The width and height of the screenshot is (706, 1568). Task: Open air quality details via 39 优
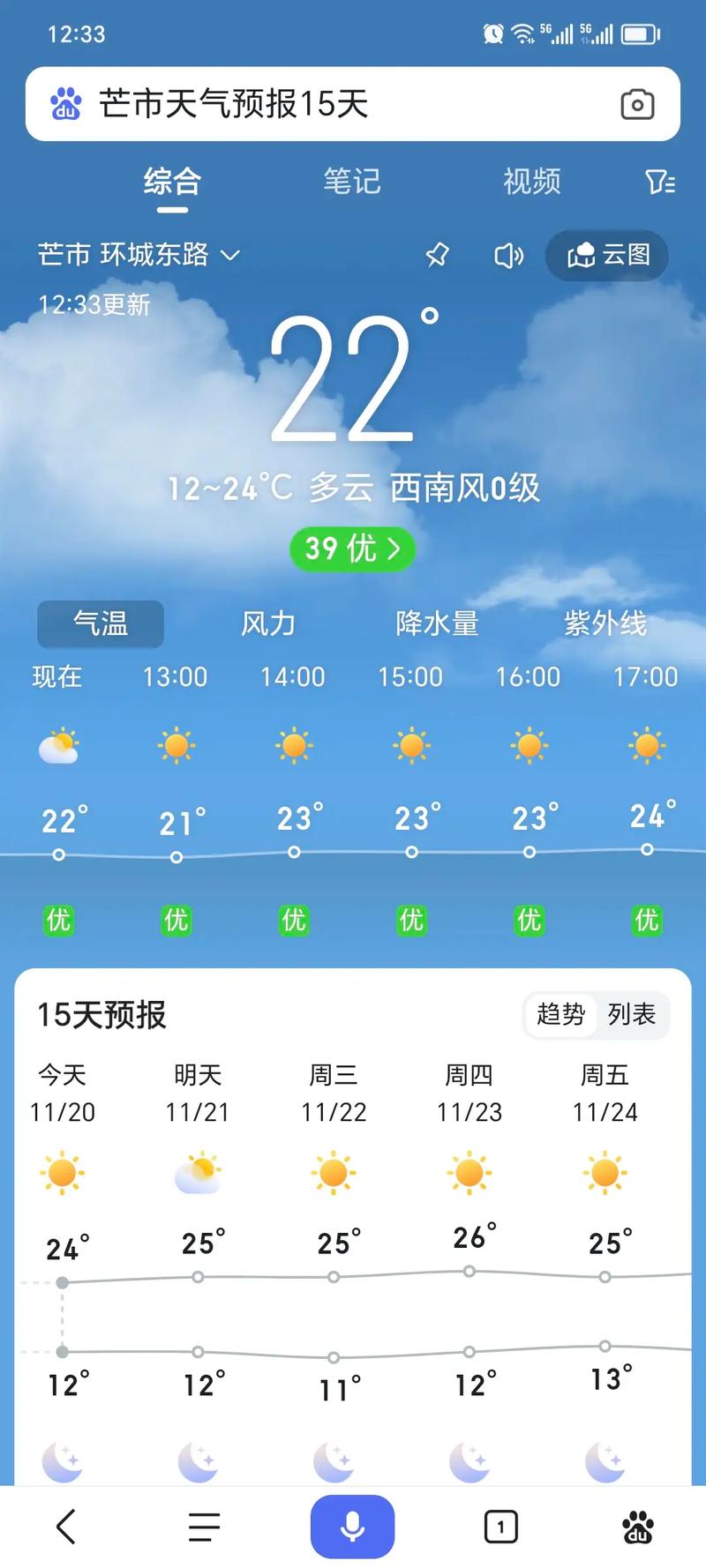352,549
